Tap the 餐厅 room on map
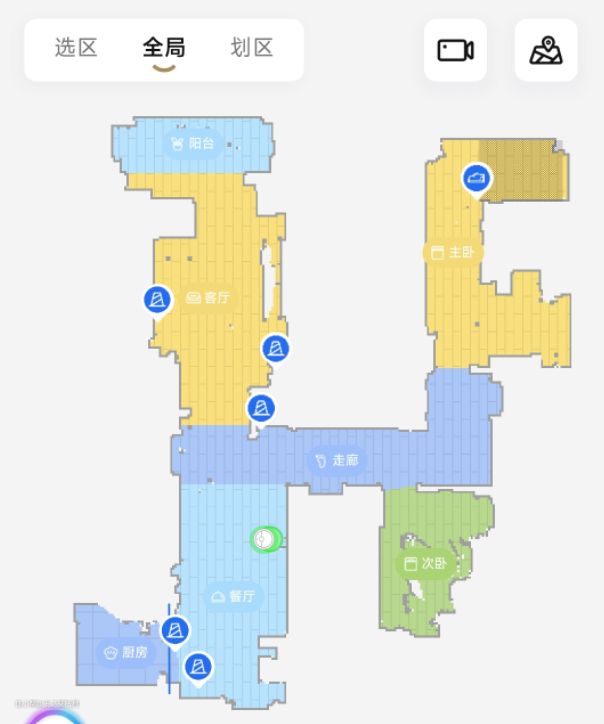 point(231,597)
